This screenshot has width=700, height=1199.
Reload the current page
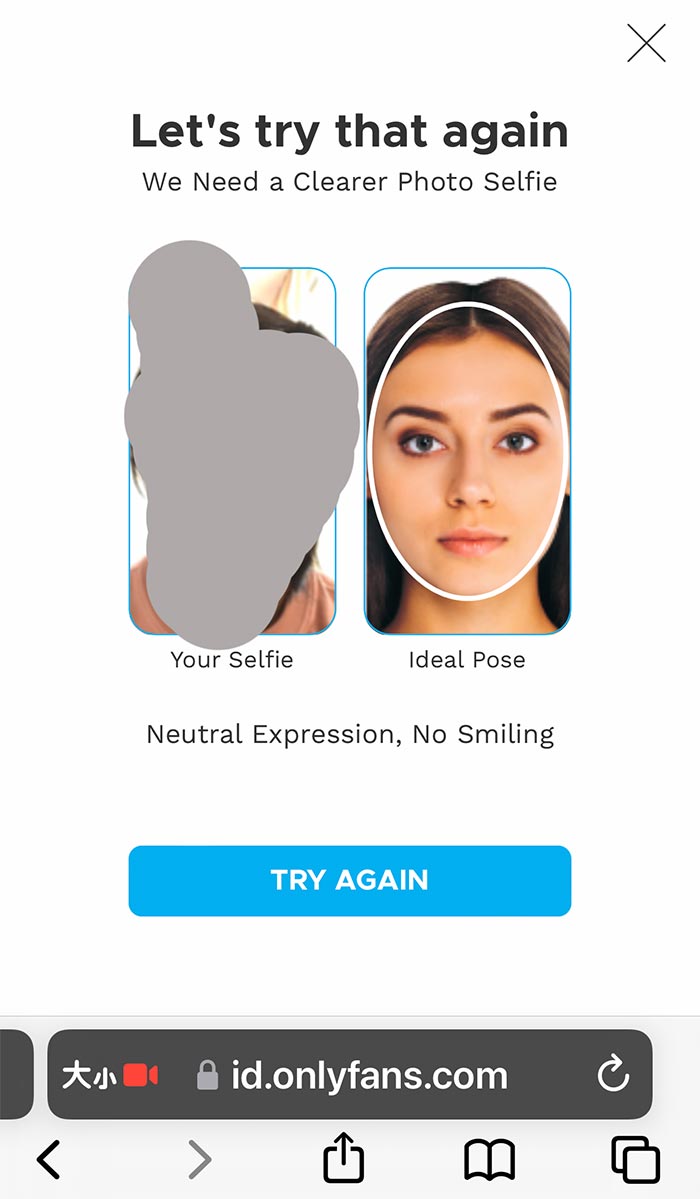(612, 1075)
